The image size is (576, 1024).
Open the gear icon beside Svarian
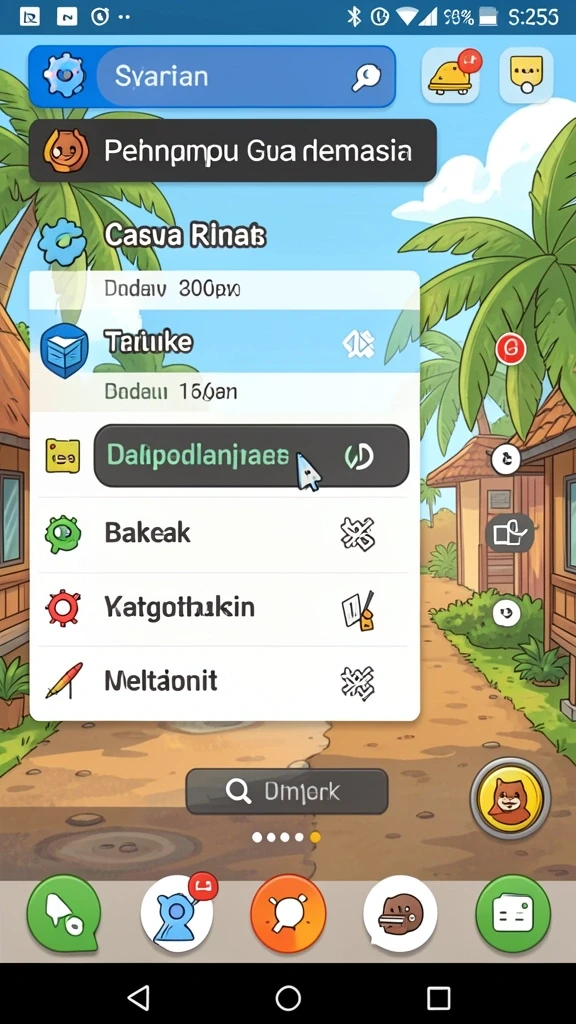(x=63, y=76)
